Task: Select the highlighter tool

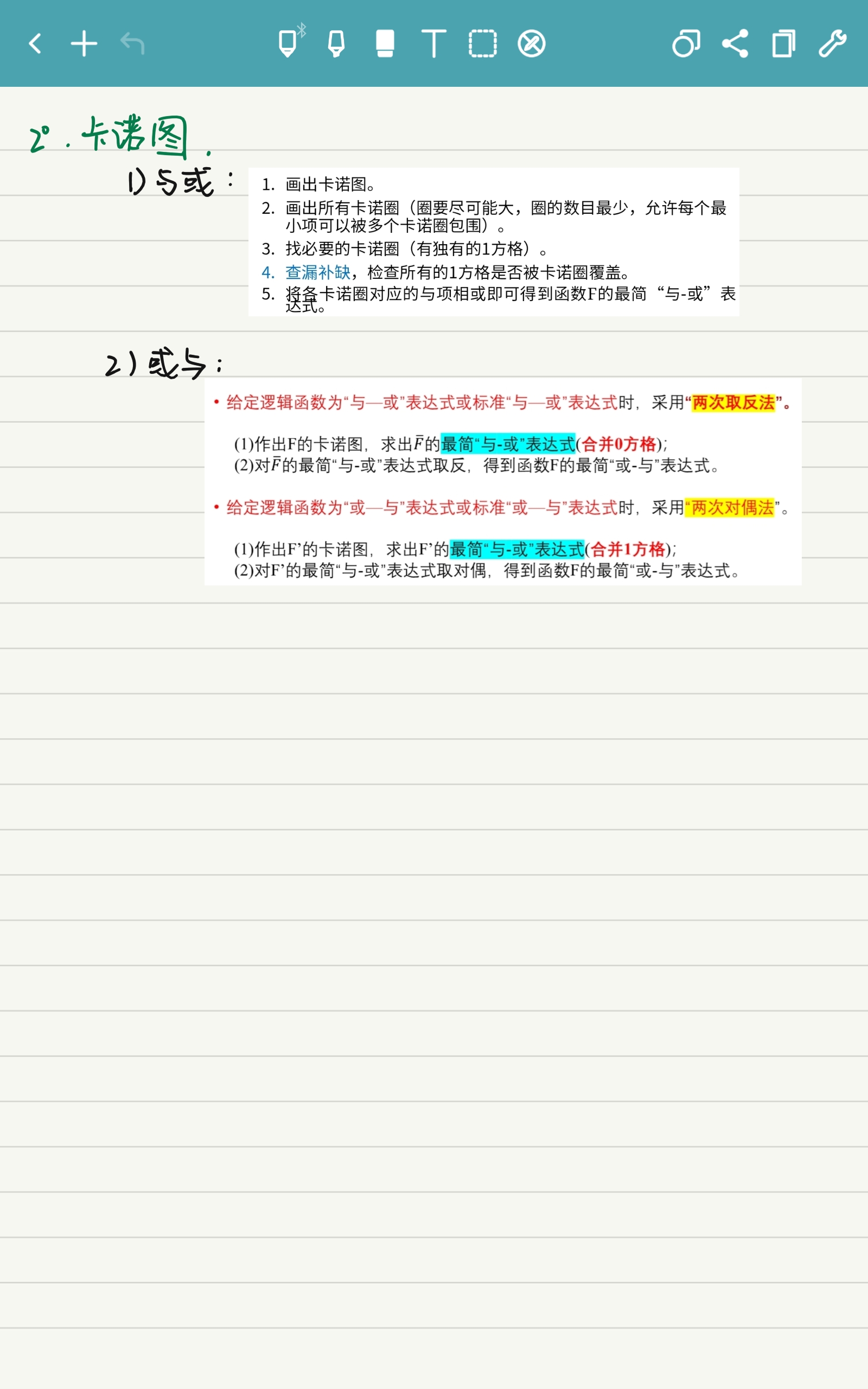Action: point(336,43)
